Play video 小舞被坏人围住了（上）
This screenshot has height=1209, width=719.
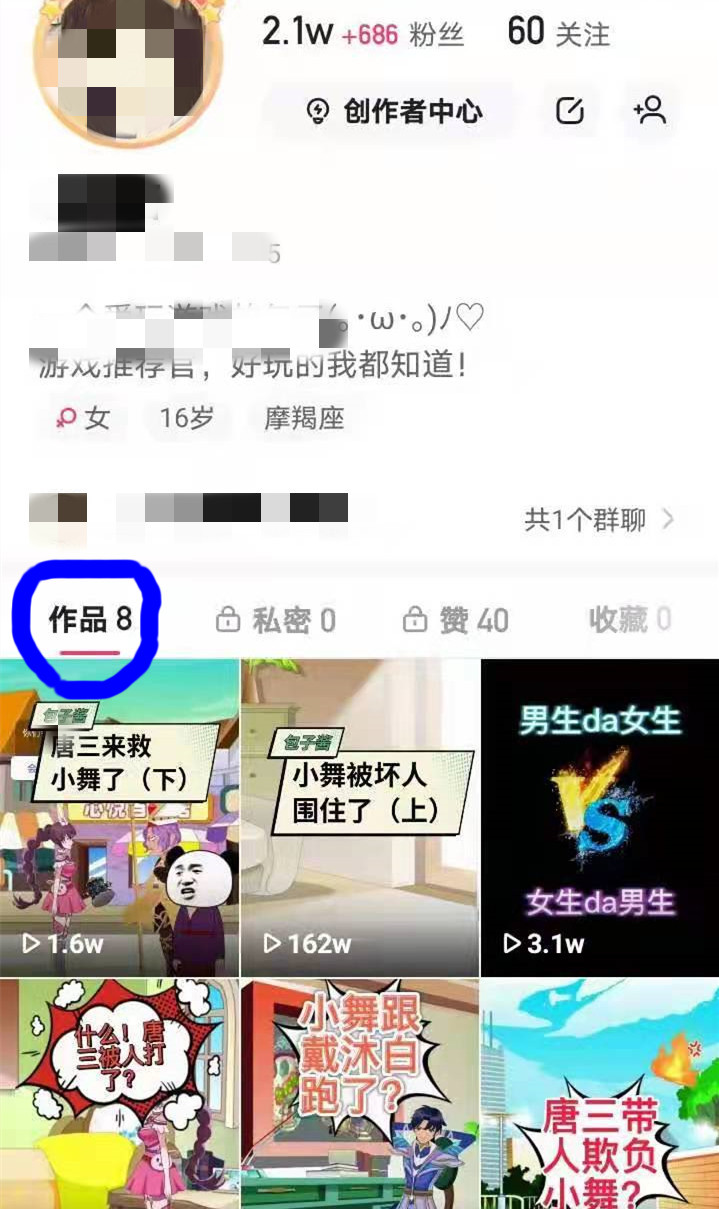(360, 818)
